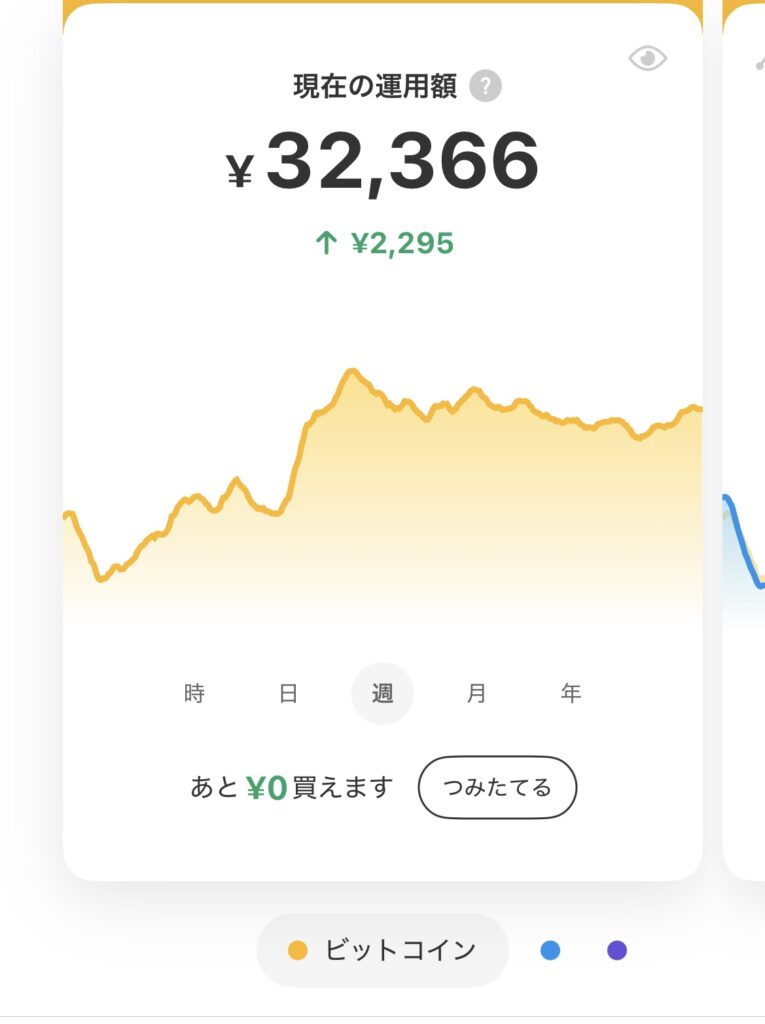Select the 週 chart range
765x1024 pixels.
click(x=382, y=693)
